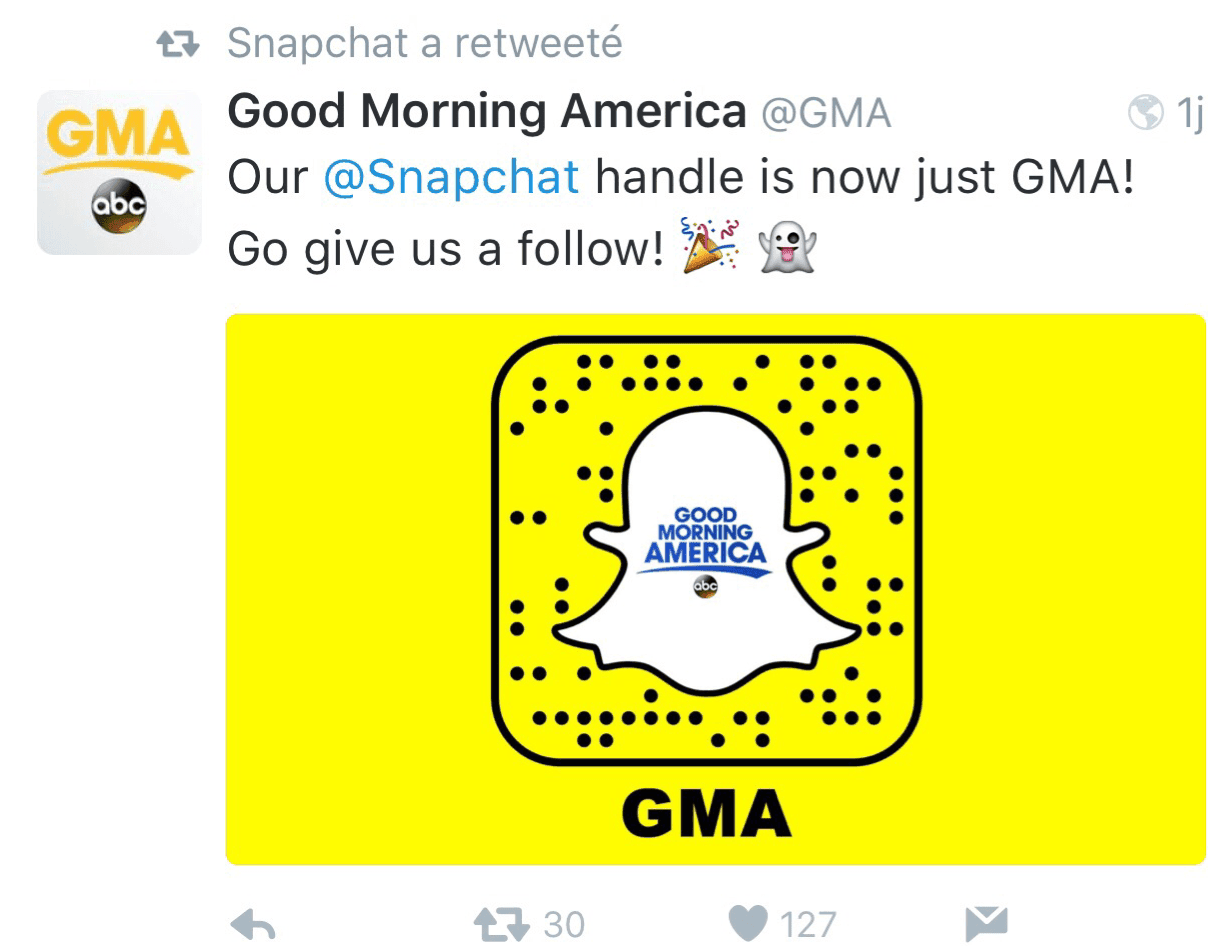Send the tweet via direct message
This screenshot has width=1208, height=946.
pyautogui.click(x=985, y=924)
